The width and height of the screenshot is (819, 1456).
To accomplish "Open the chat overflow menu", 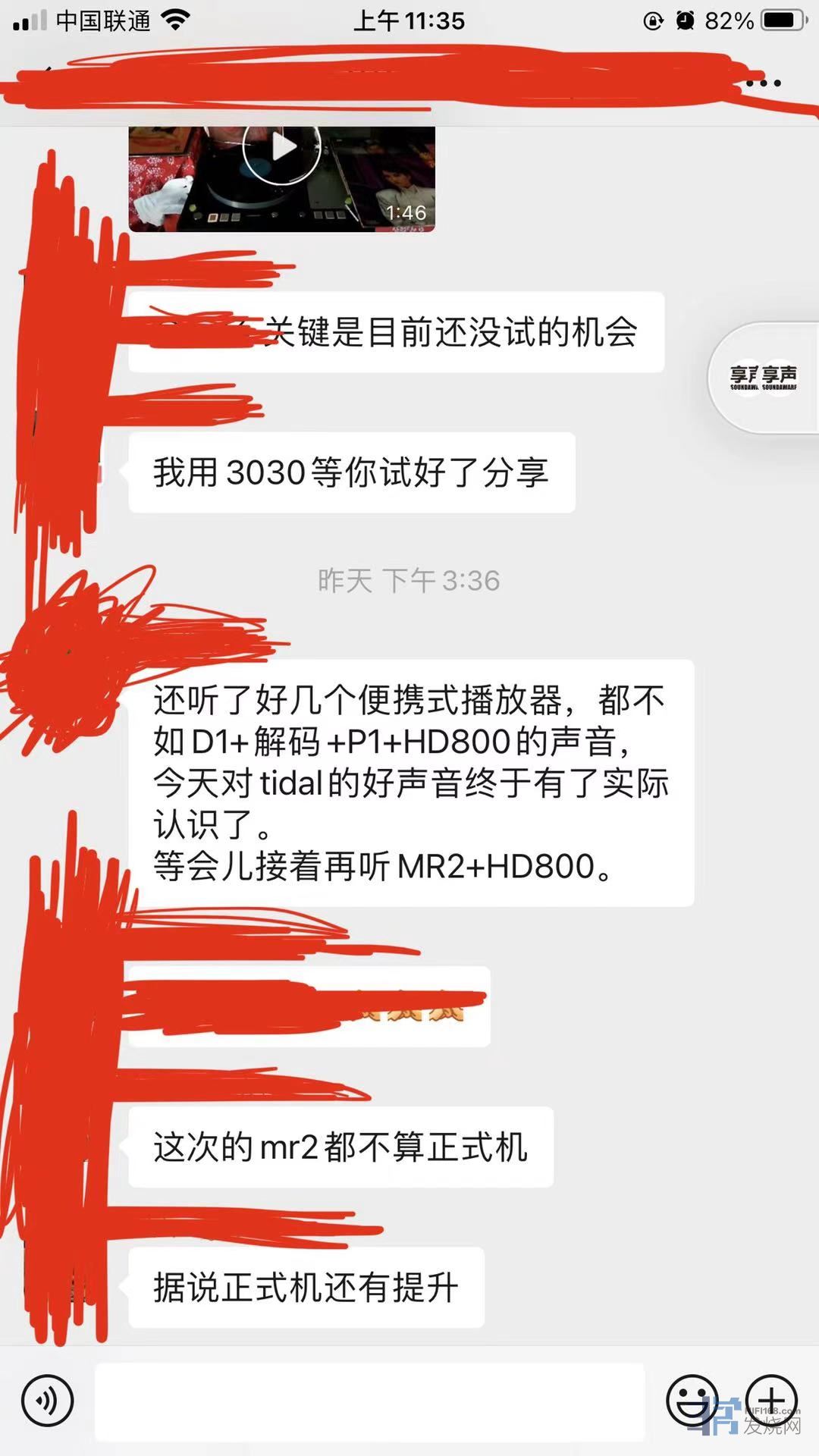I will click(764, 83).
